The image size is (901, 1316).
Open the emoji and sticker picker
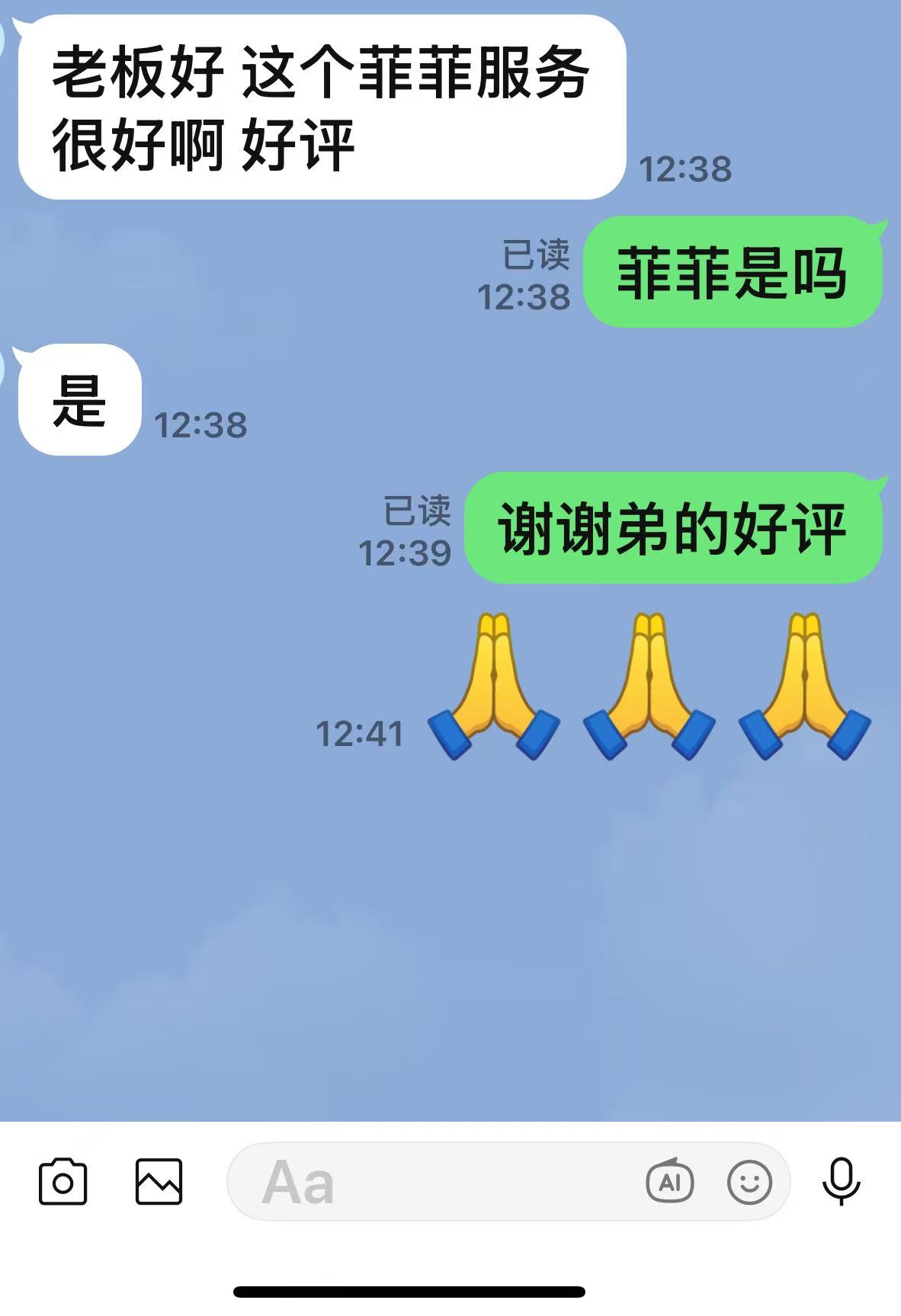pyautogui.click(x=749, y=1182)
